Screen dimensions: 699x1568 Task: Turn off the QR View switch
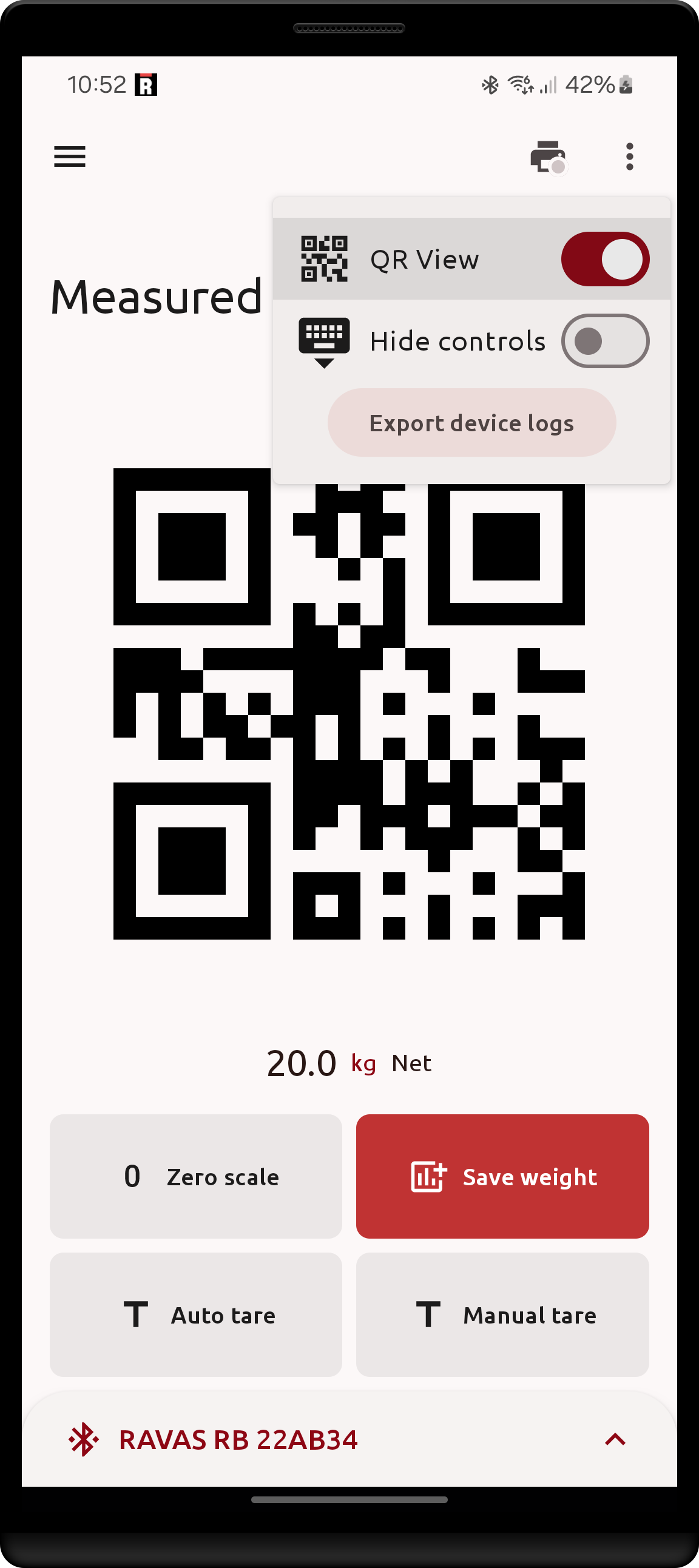coord(604,259)
